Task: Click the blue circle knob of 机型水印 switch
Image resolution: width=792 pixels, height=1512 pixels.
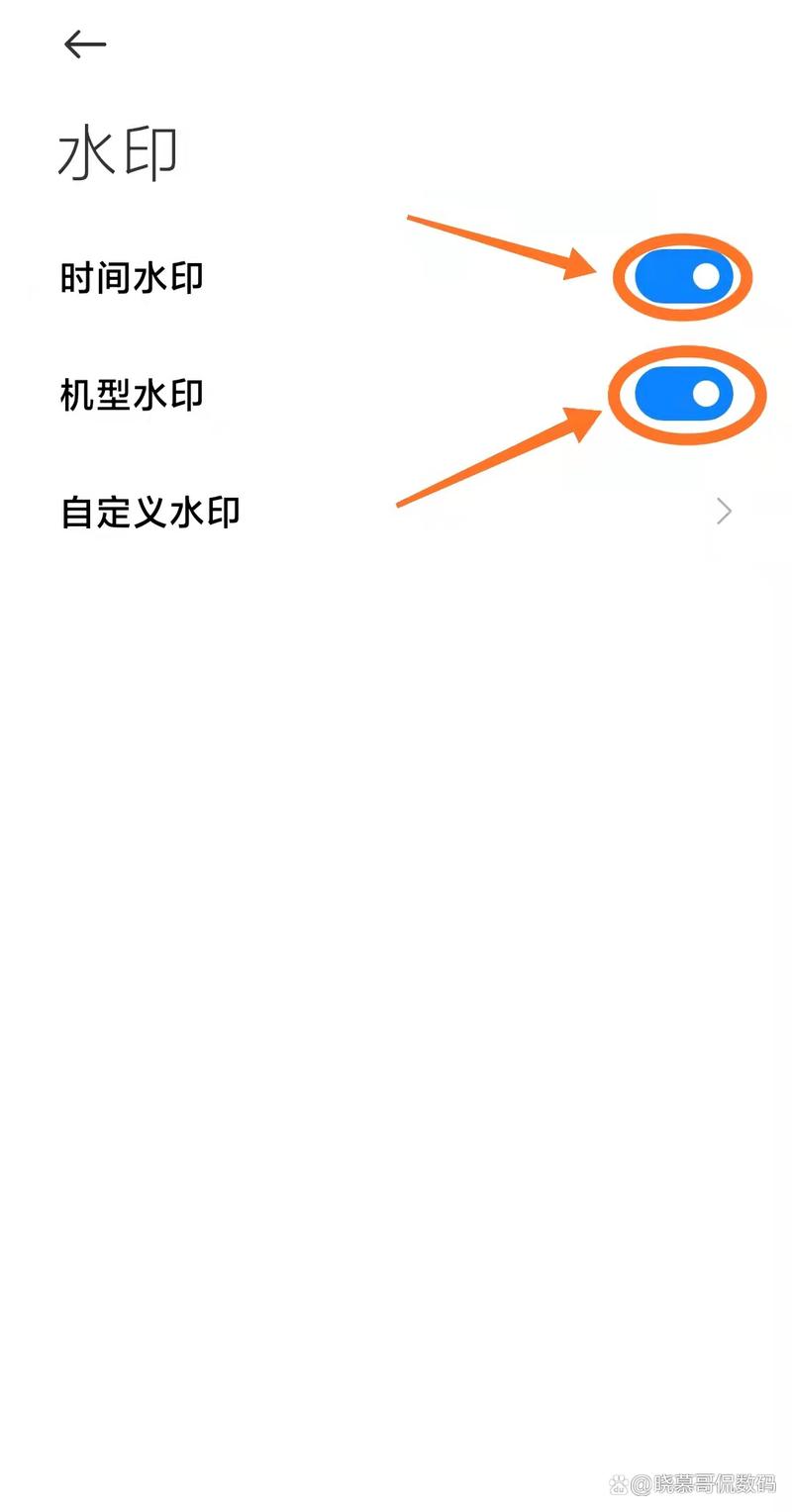Action: click(708, 394)
